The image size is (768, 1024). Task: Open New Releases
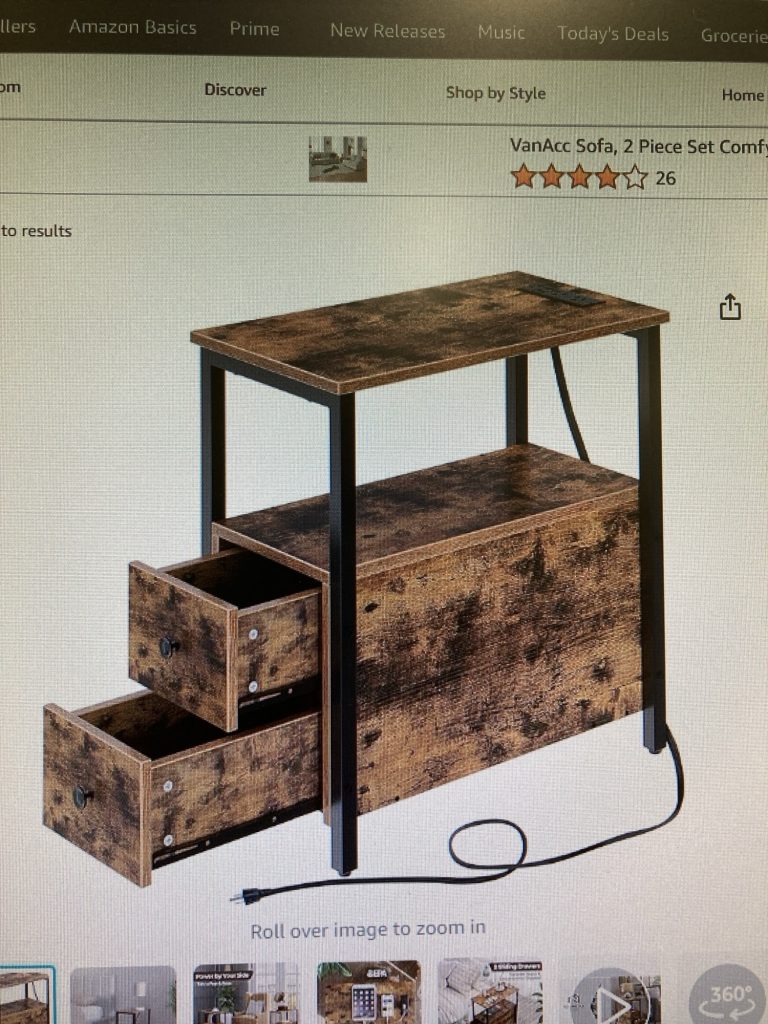tap(387, 31)
